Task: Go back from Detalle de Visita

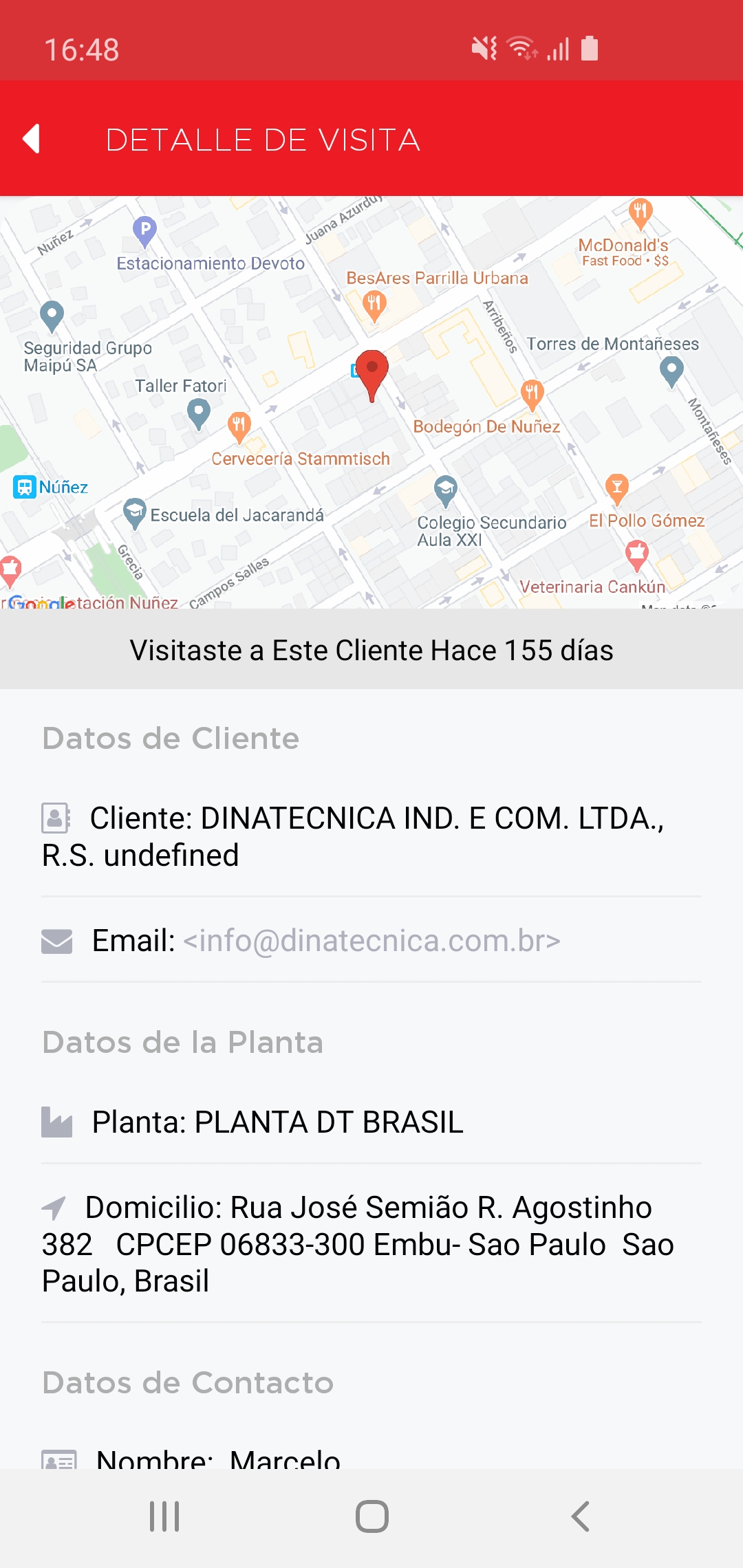Action: pos(32,139)
